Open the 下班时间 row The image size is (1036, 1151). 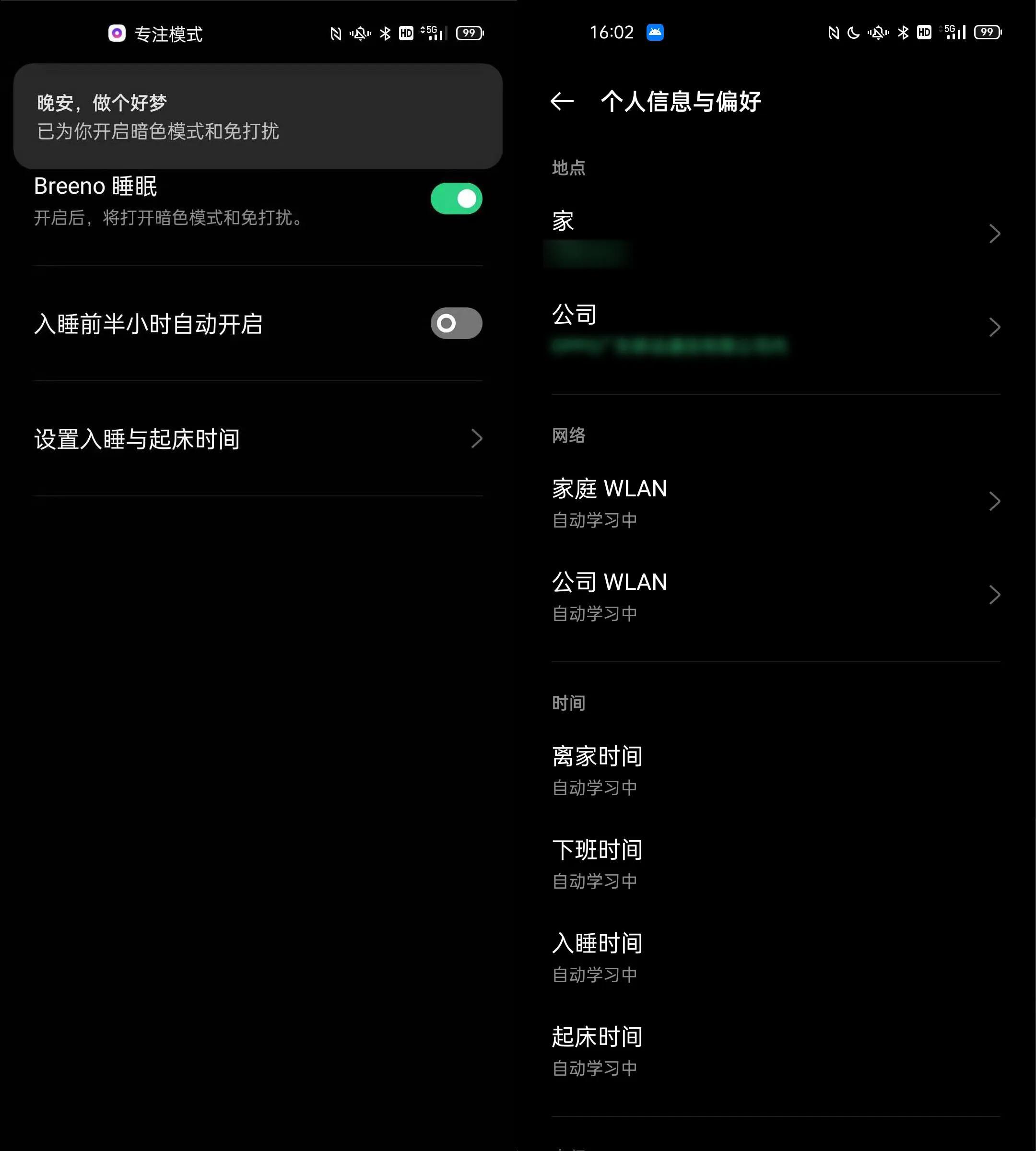click(775, 864)
